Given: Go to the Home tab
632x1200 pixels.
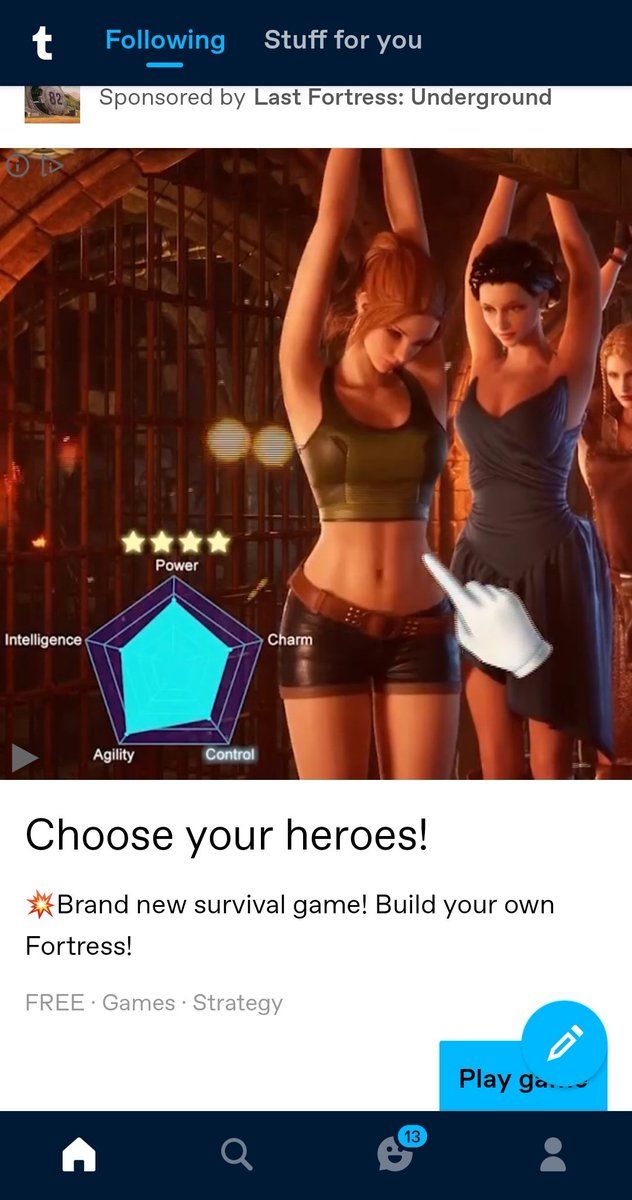Looking at the screenshot, I should 79,1155.
